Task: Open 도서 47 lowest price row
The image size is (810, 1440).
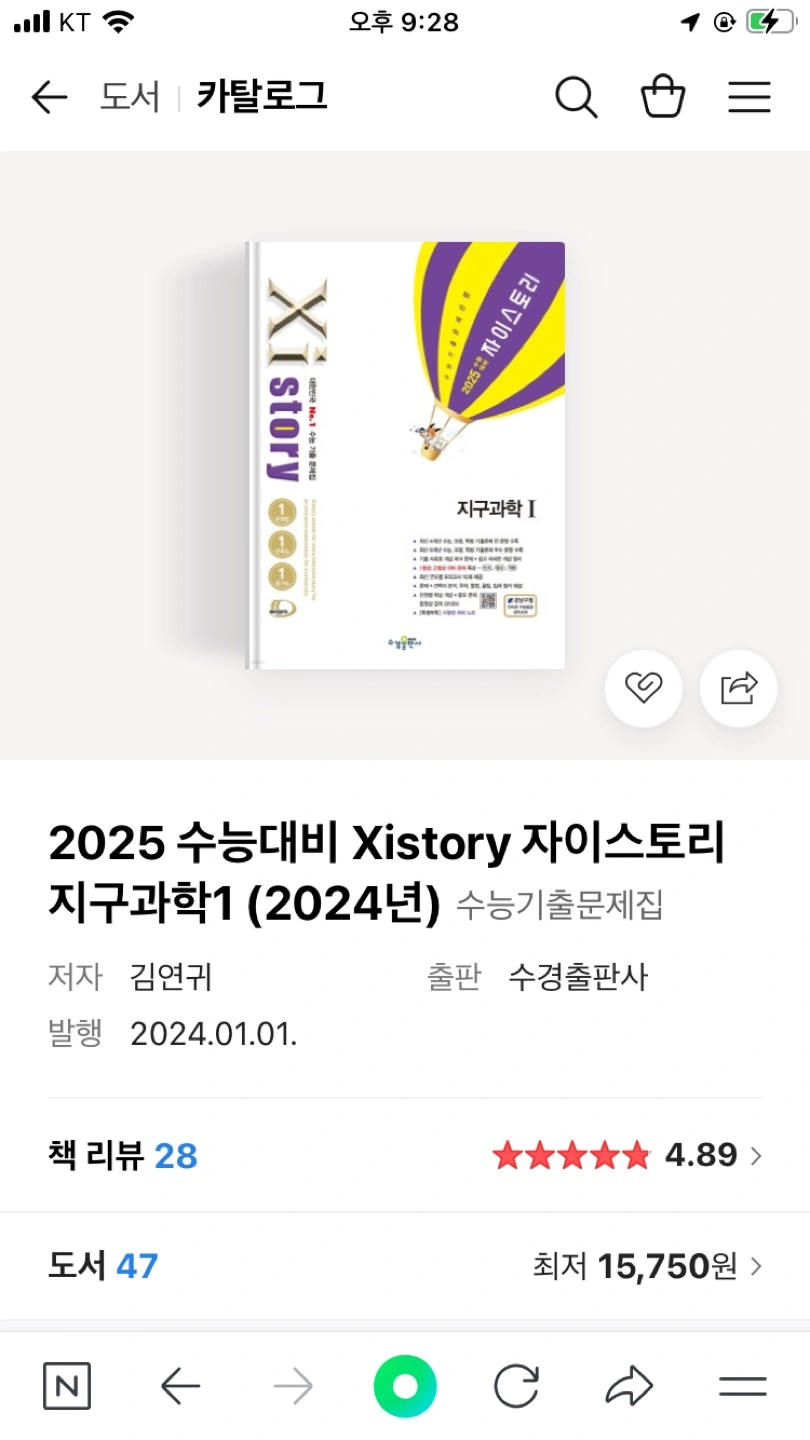Action: (x=405, y=1266)
